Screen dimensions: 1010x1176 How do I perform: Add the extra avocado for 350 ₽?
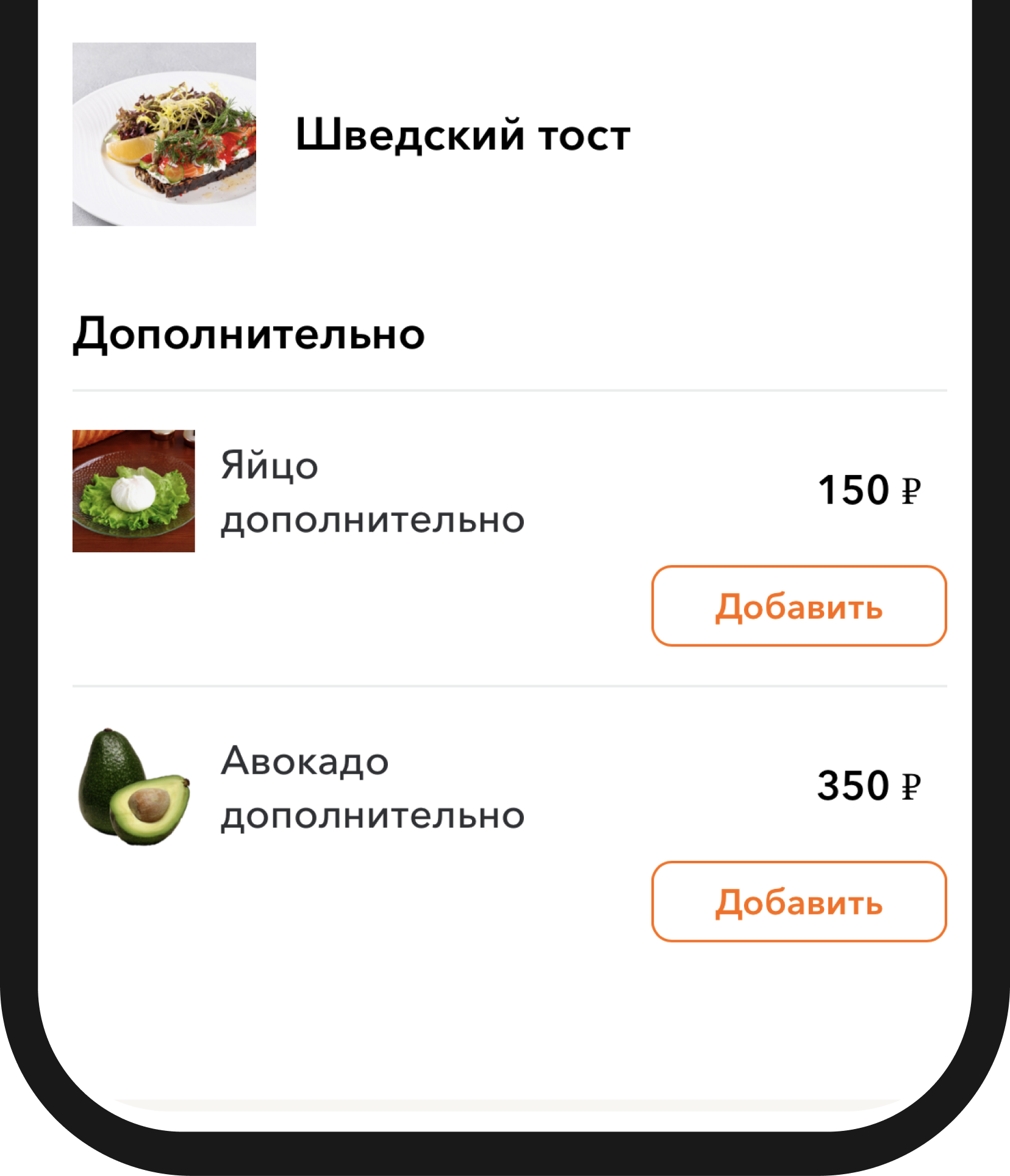798,902
